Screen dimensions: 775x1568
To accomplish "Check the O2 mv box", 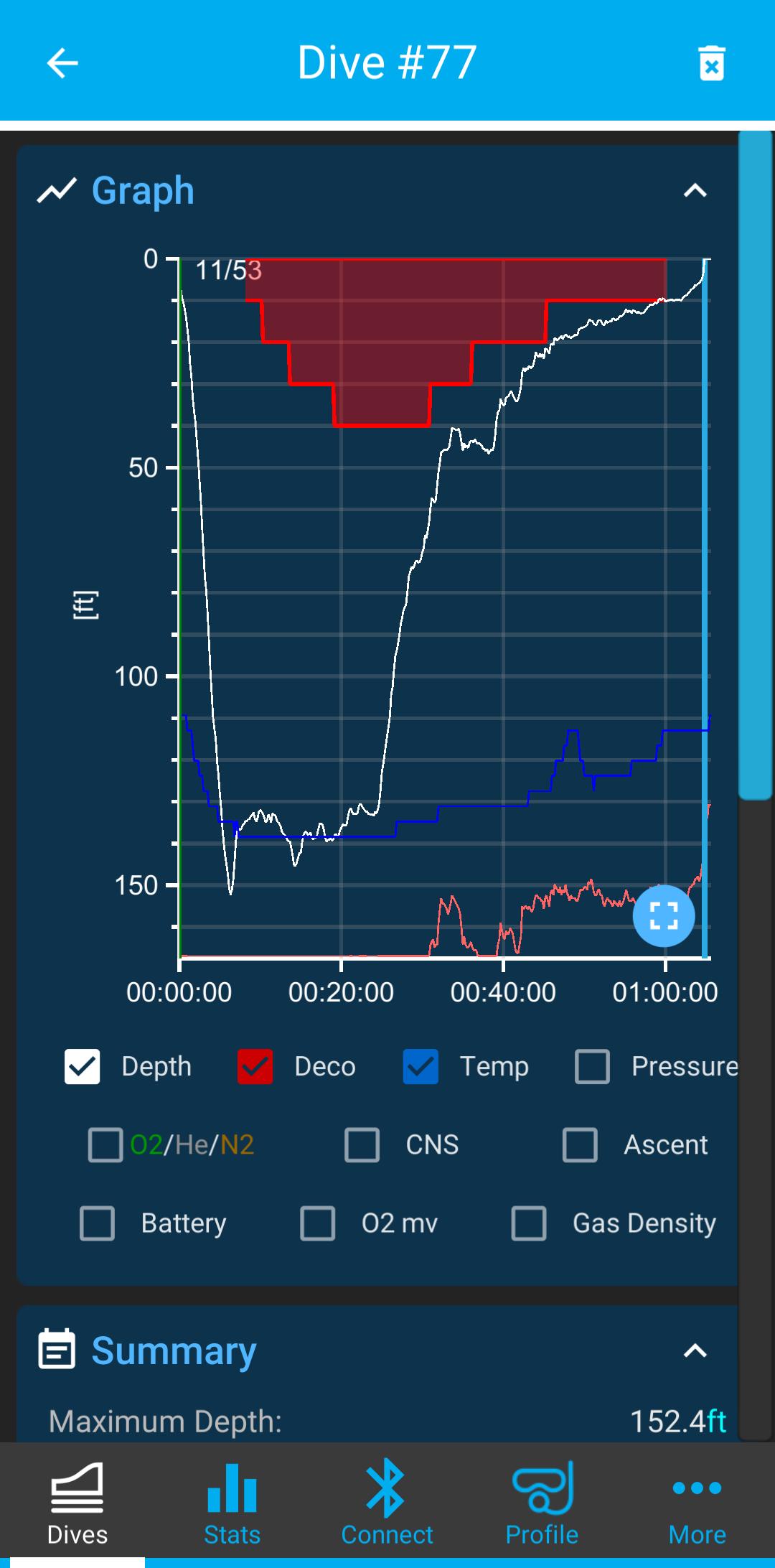I will pos(317,1223).
